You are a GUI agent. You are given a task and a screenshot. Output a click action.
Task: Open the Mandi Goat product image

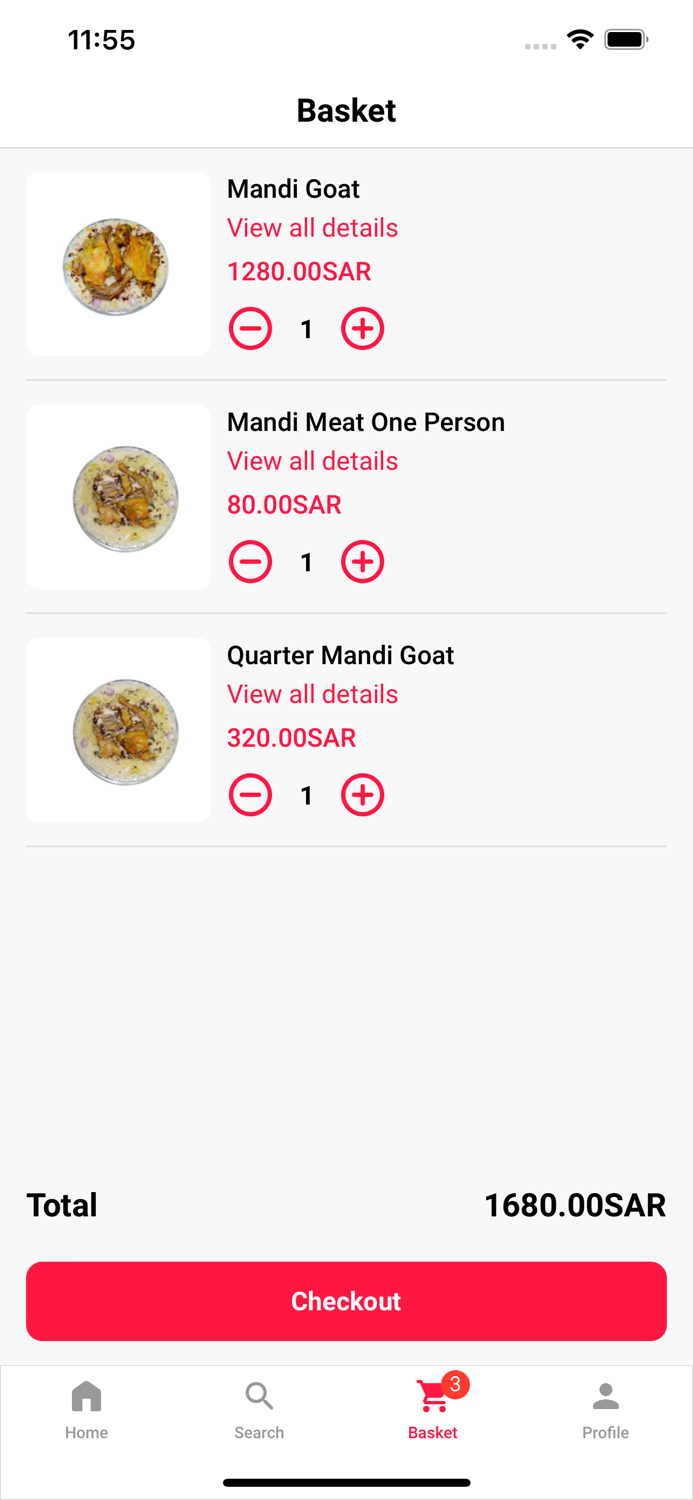click(118, 264)
